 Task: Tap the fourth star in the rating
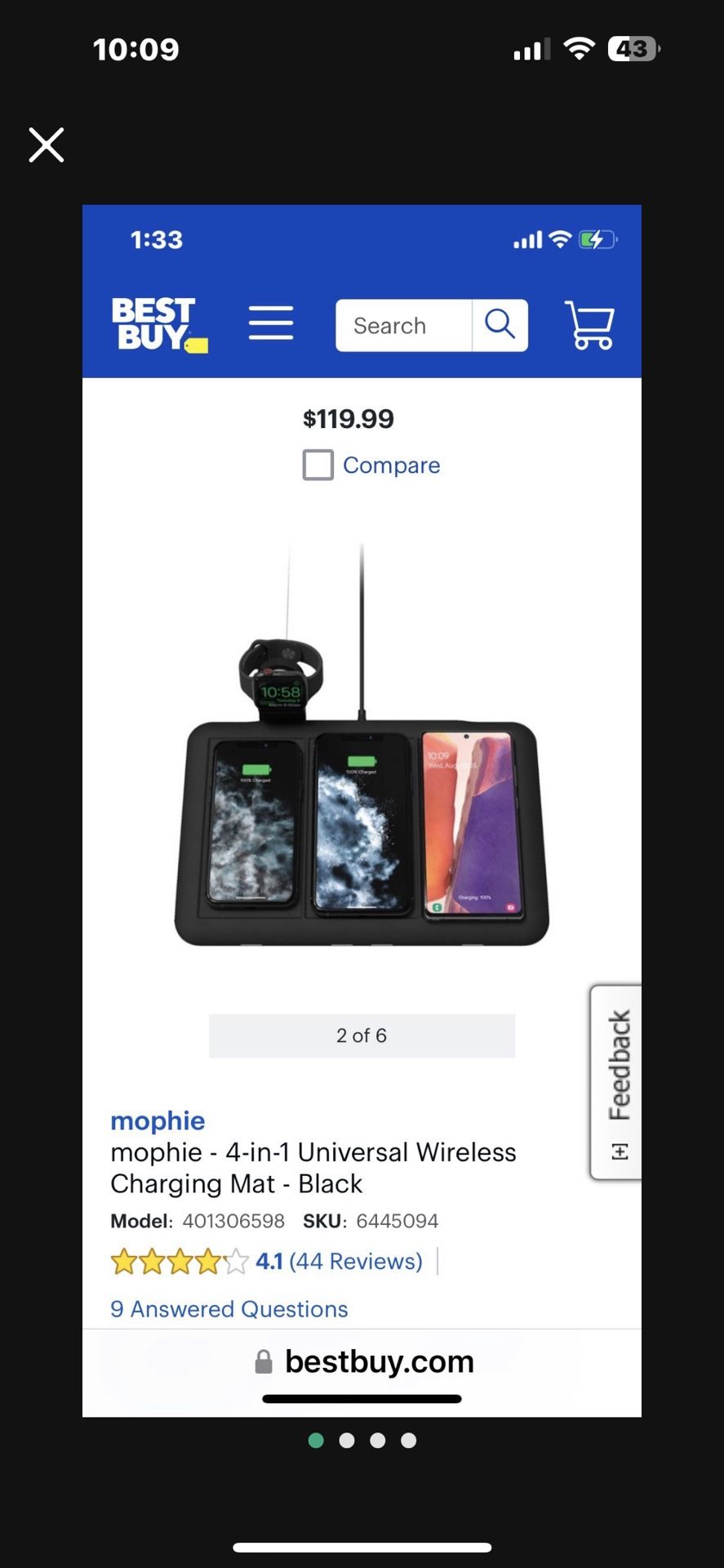(x=208, y=1262)
